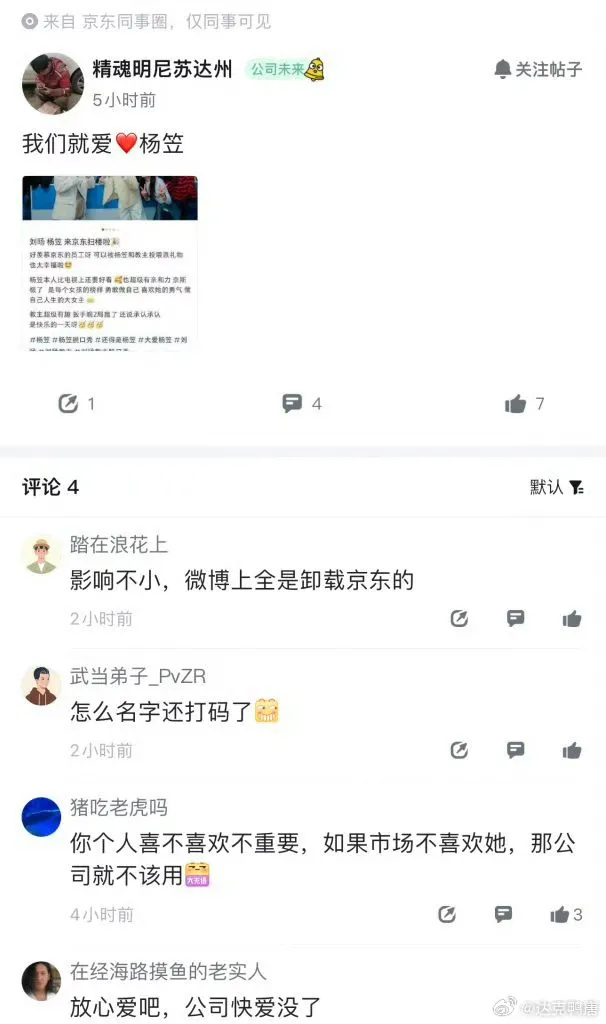
Task: Share 踏在浪花上's comment
Action: 459,619
